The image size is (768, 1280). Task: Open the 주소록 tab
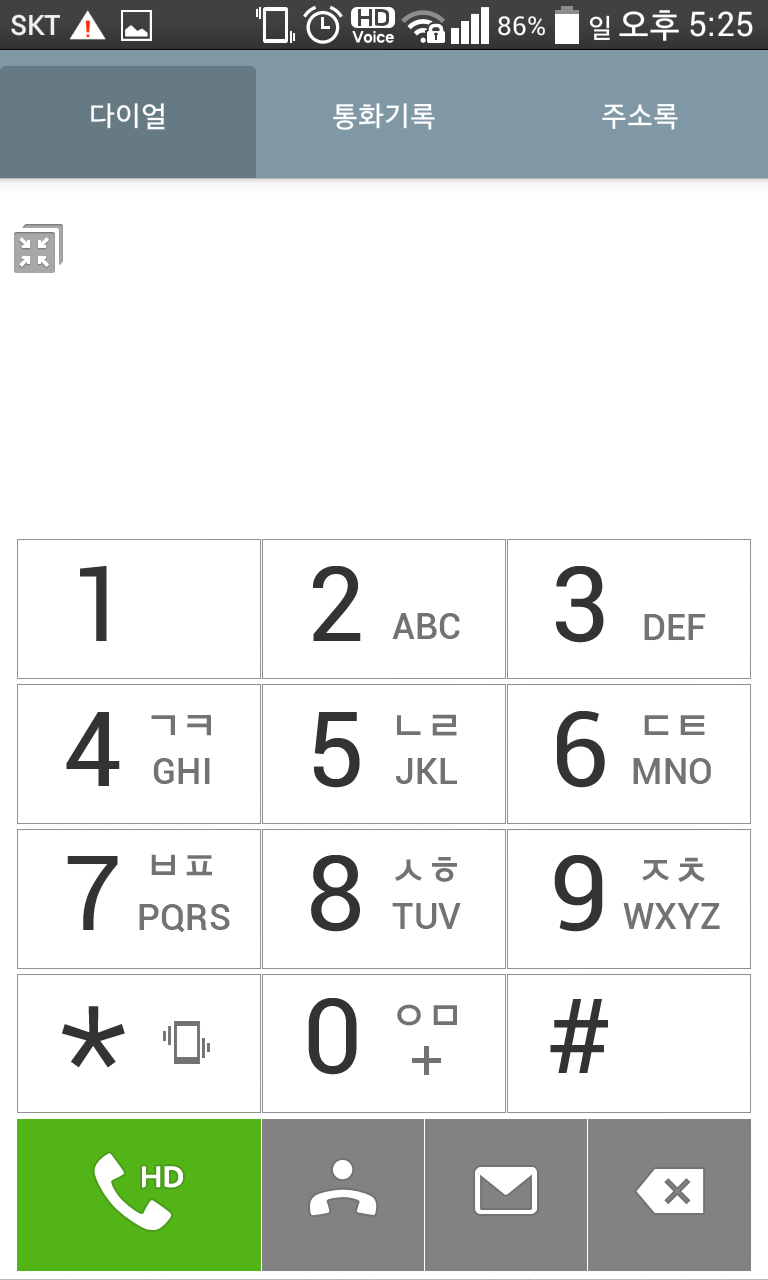click(639, 117)
